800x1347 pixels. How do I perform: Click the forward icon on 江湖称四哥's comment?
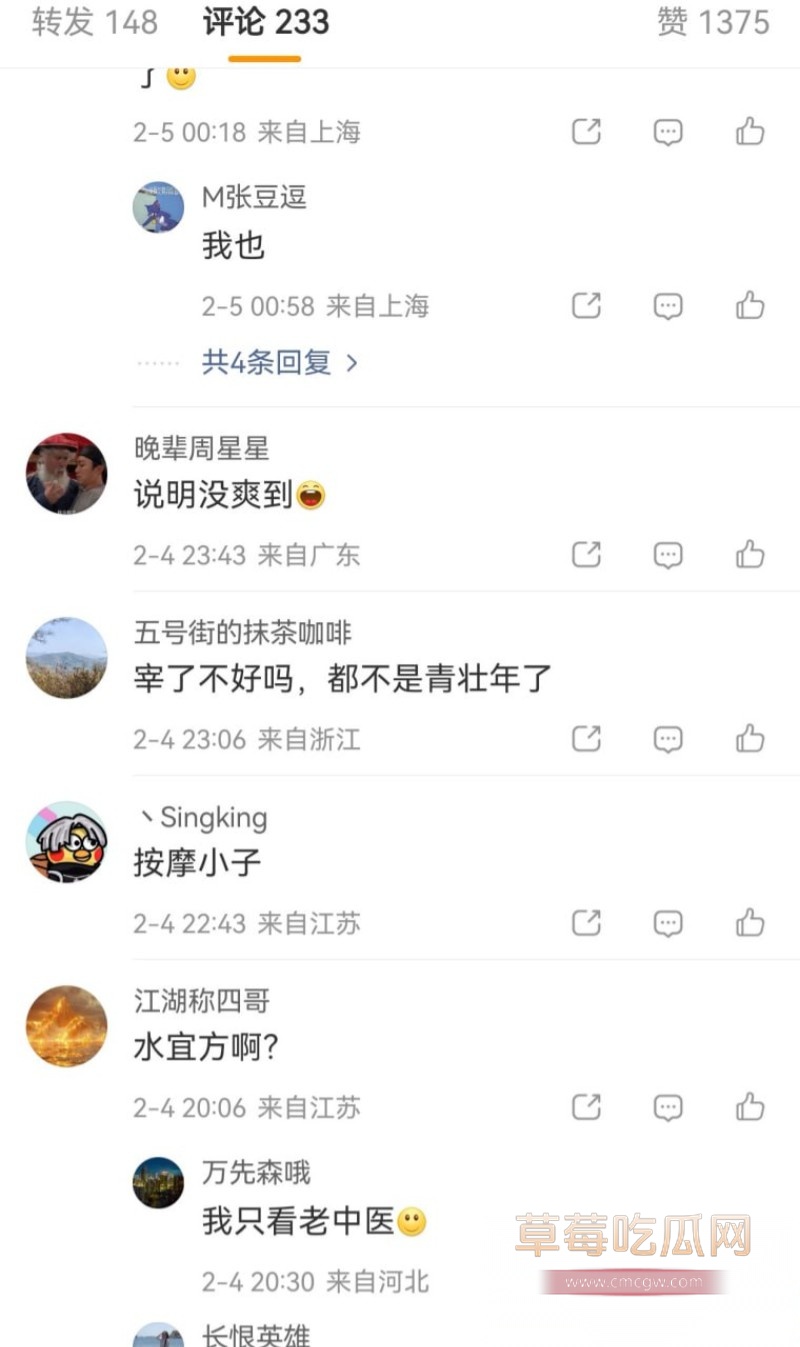586,1107
